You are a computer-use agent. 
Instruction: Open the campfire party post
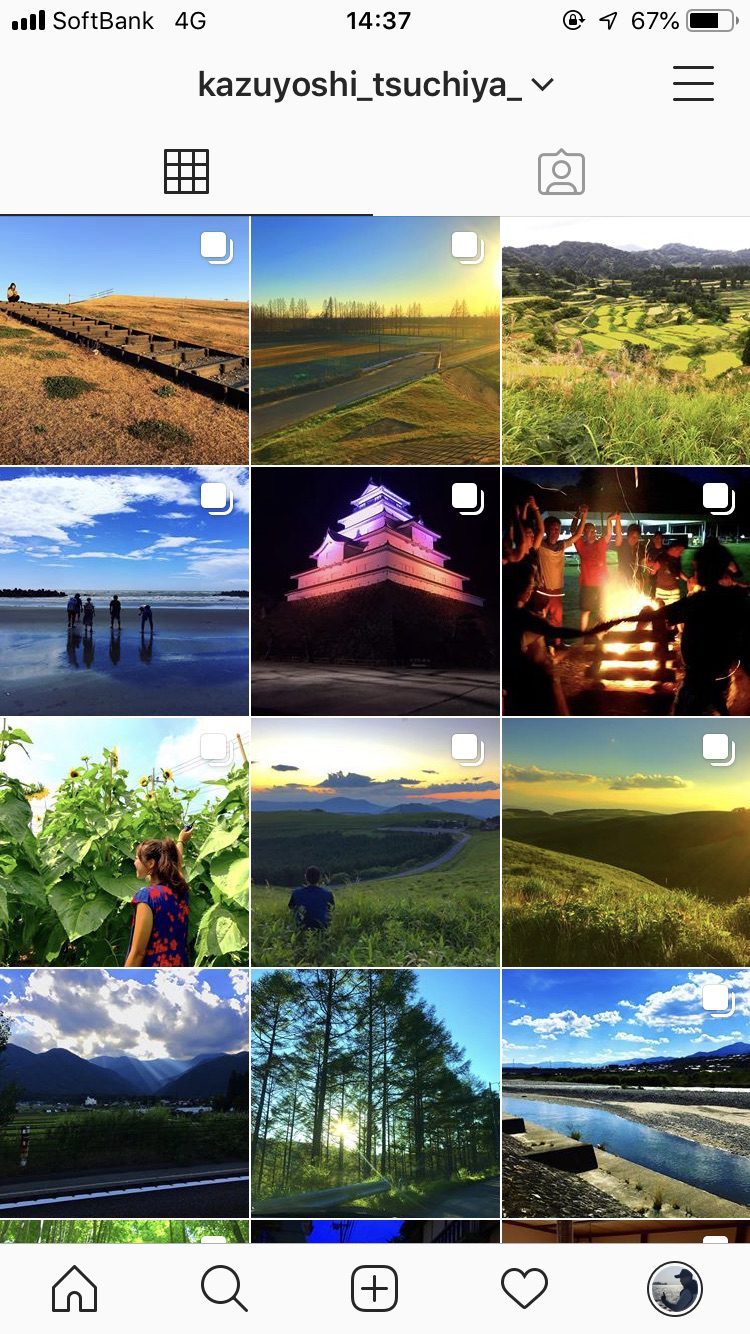(x=626, y=591)
